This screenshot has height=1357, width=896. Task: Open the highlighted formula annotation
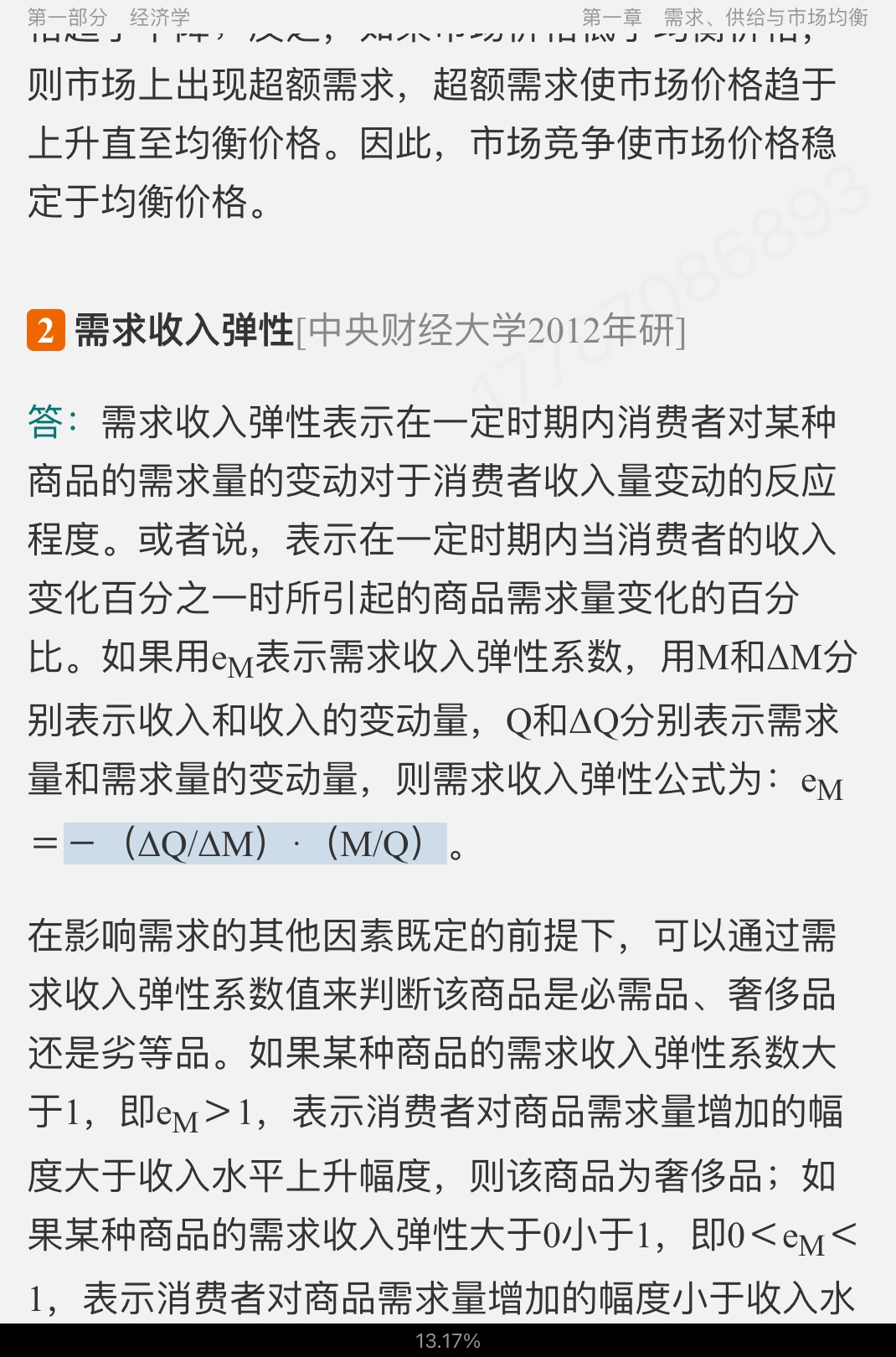tap(255, 844)
